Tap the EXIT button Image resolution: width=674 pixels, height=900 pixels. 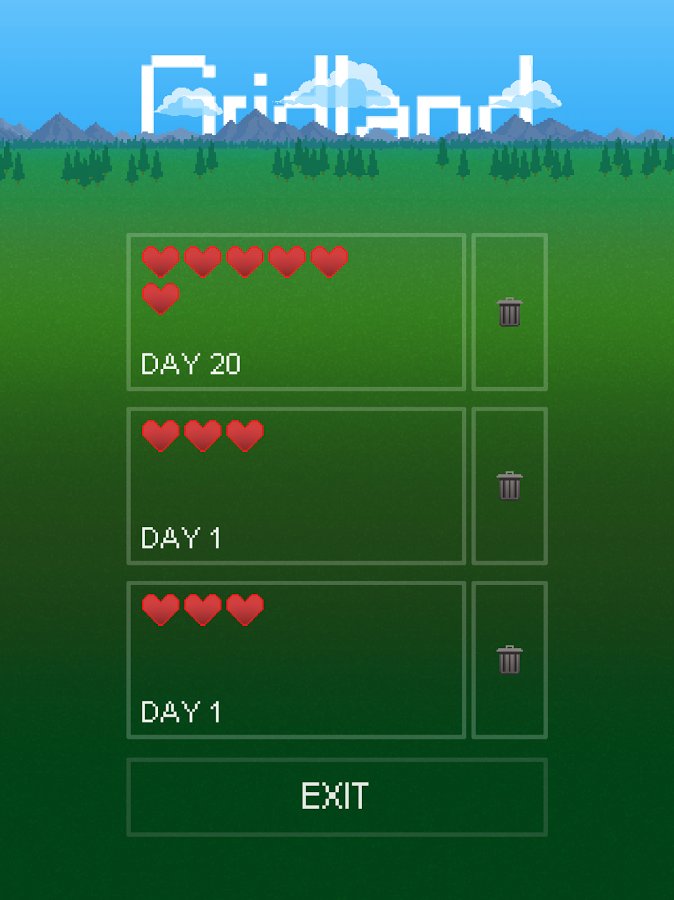pyautogui.click(x=336, y=796)
